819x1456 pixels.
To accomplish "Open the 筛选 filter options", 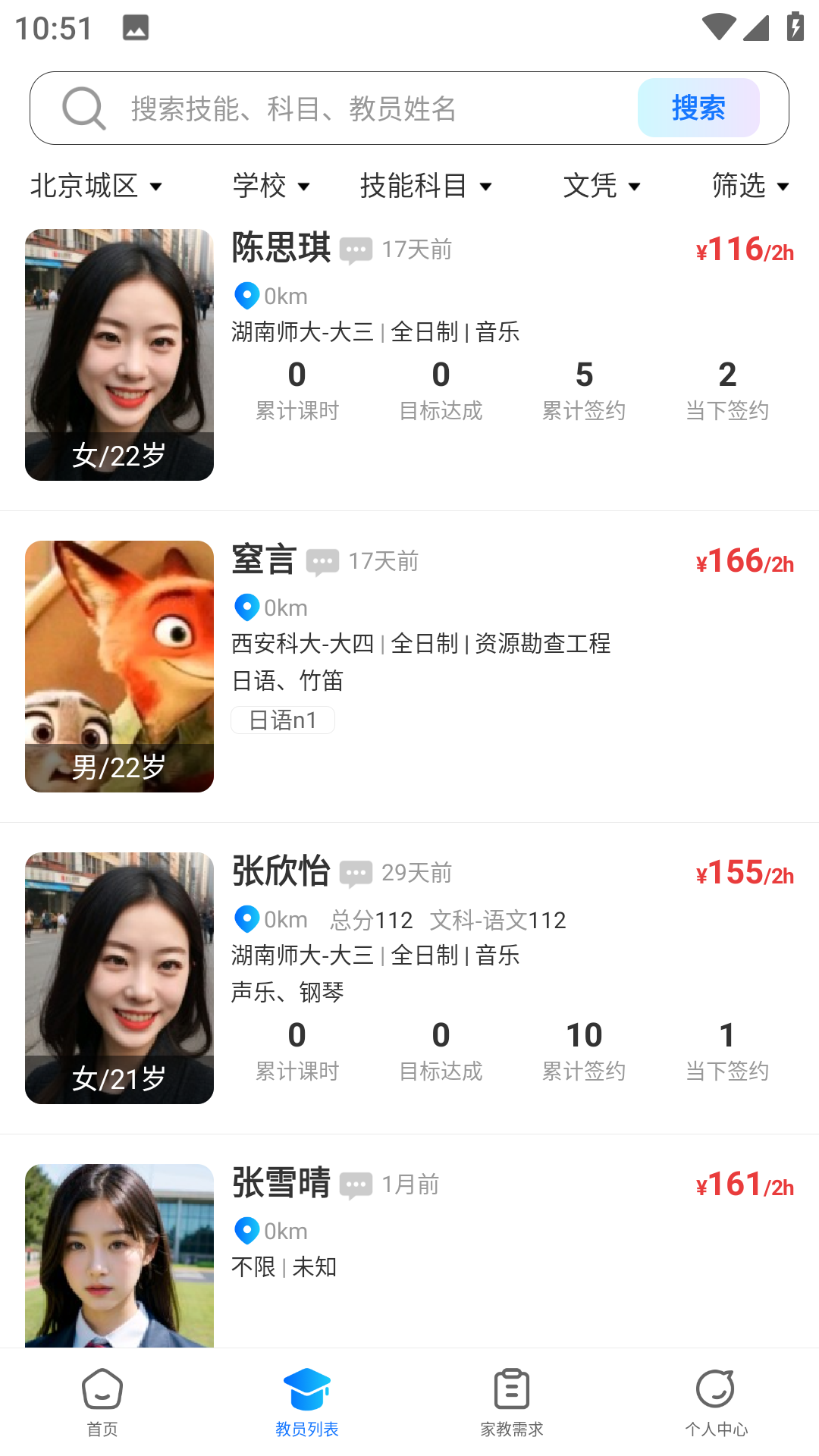I will (x=749, y=186).
